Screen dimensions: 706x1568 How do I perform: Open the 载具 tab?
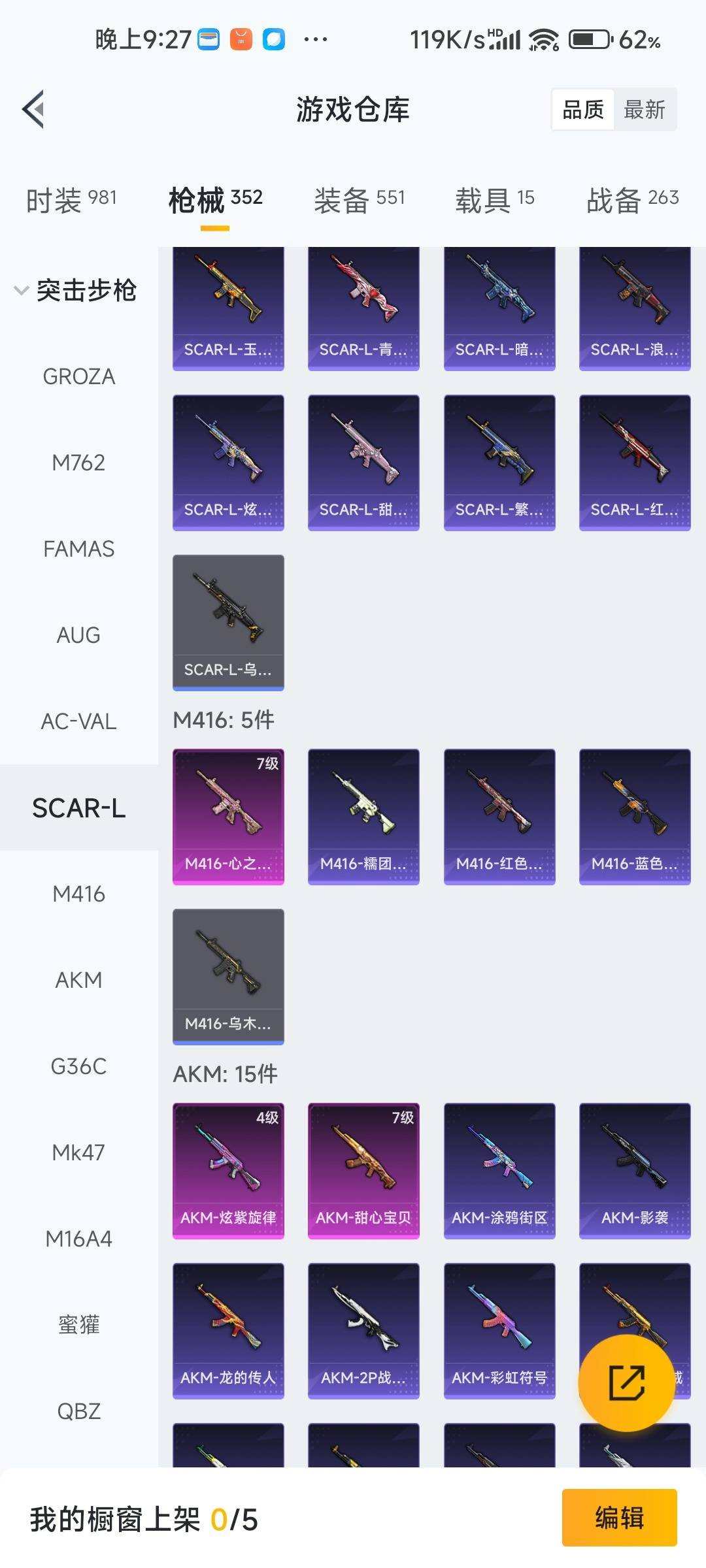point(495,199)
